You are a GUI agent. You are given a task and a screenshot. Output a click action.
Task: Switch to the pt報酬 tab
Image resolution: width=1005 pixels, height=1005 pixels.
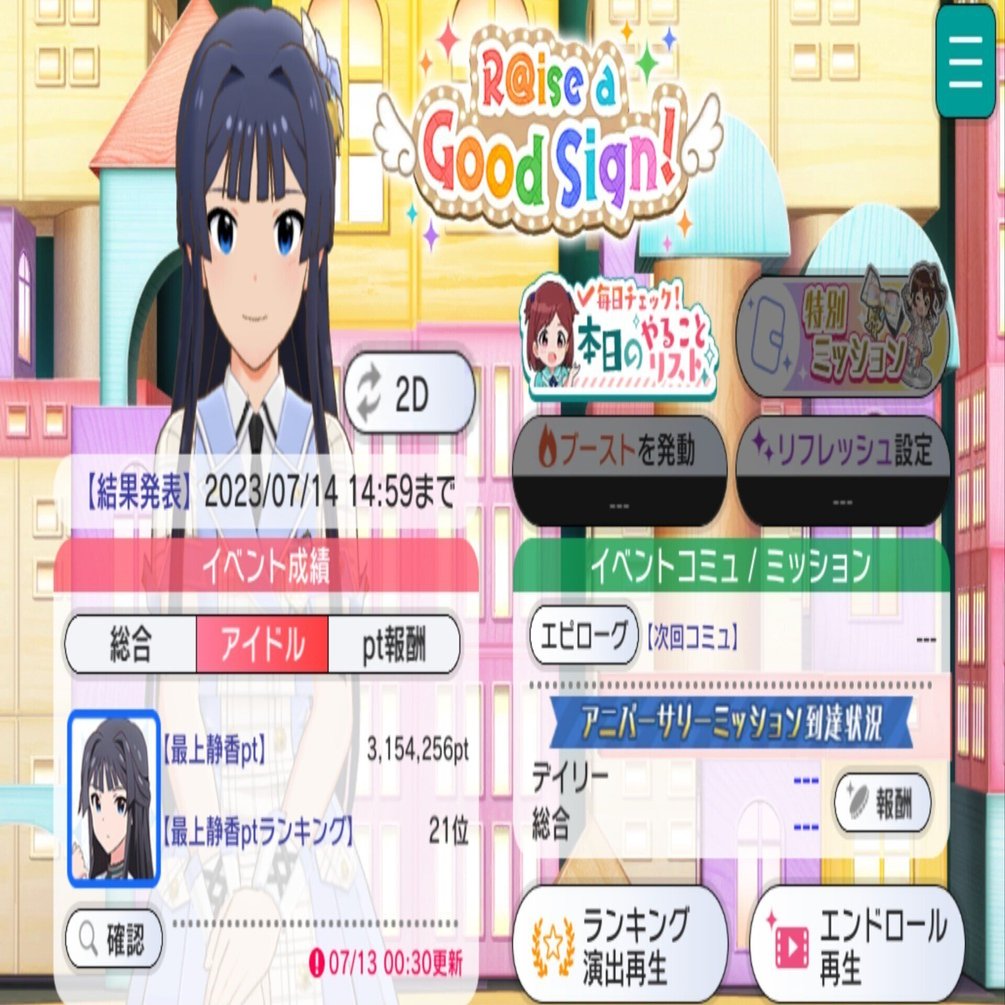click(394, 645)
